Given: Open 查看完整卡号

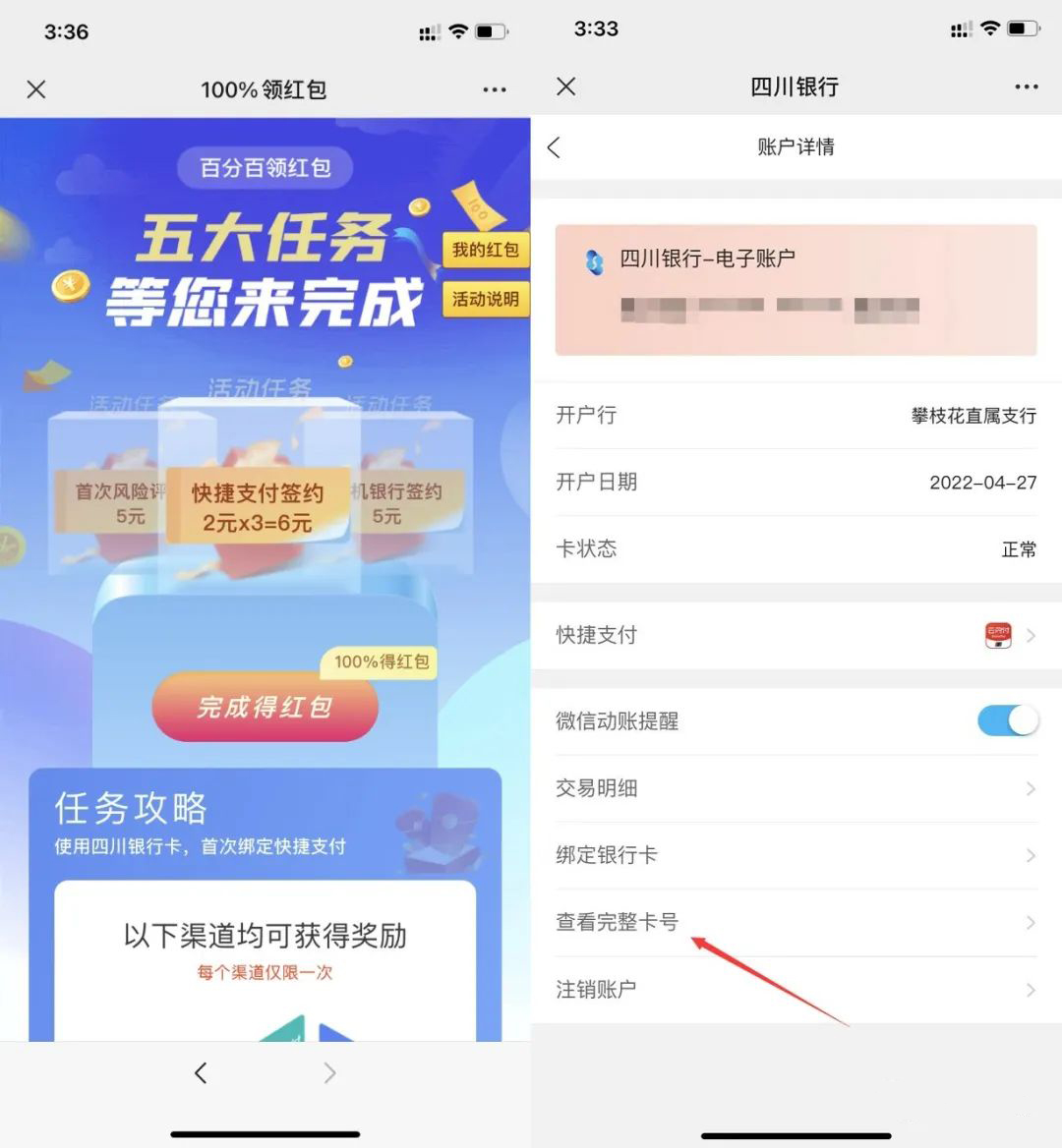Looking at the screenshot, I should [x=795, y=922].
